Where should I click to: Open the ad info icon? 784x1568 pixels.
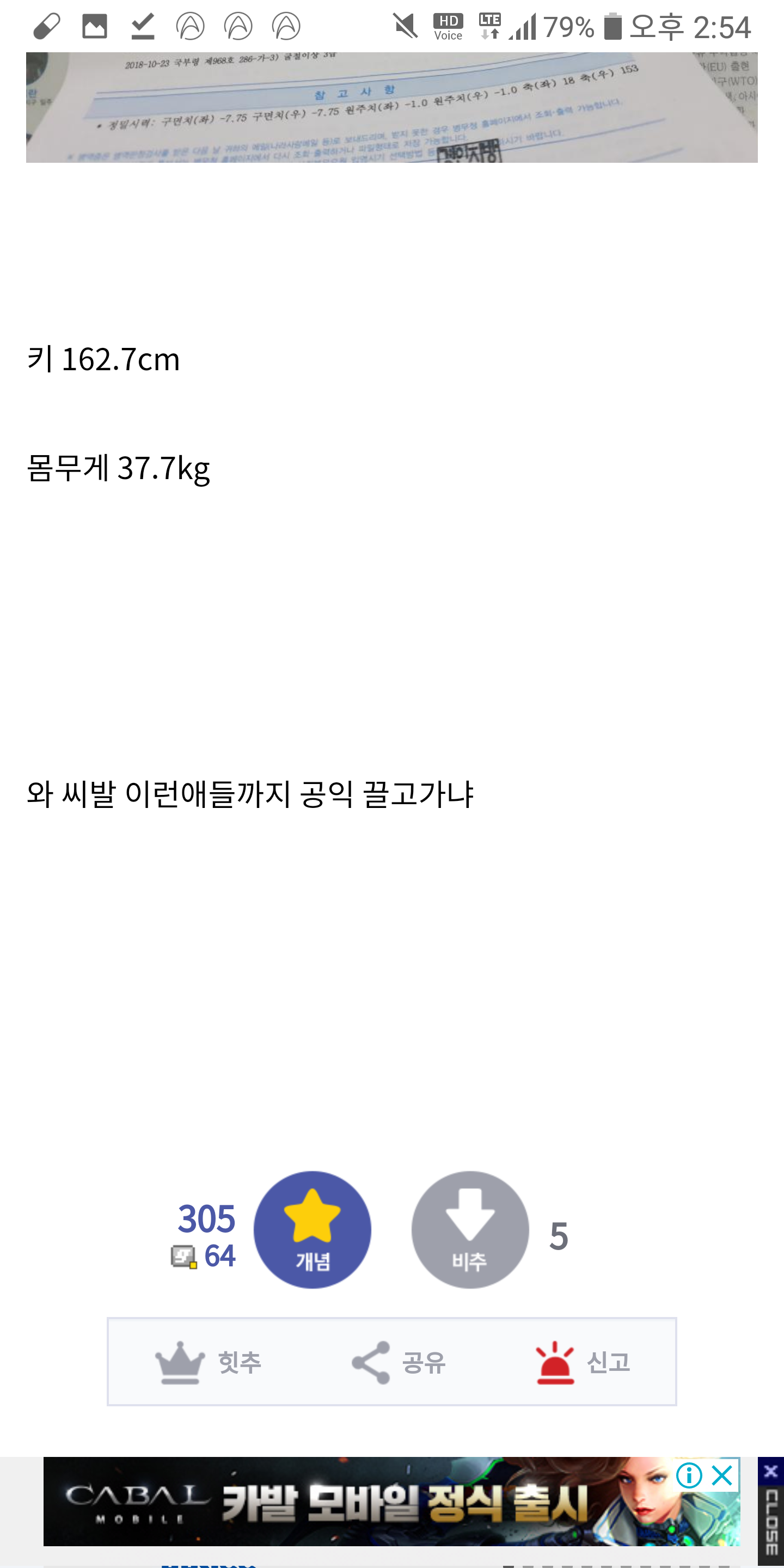point(689,1475)
